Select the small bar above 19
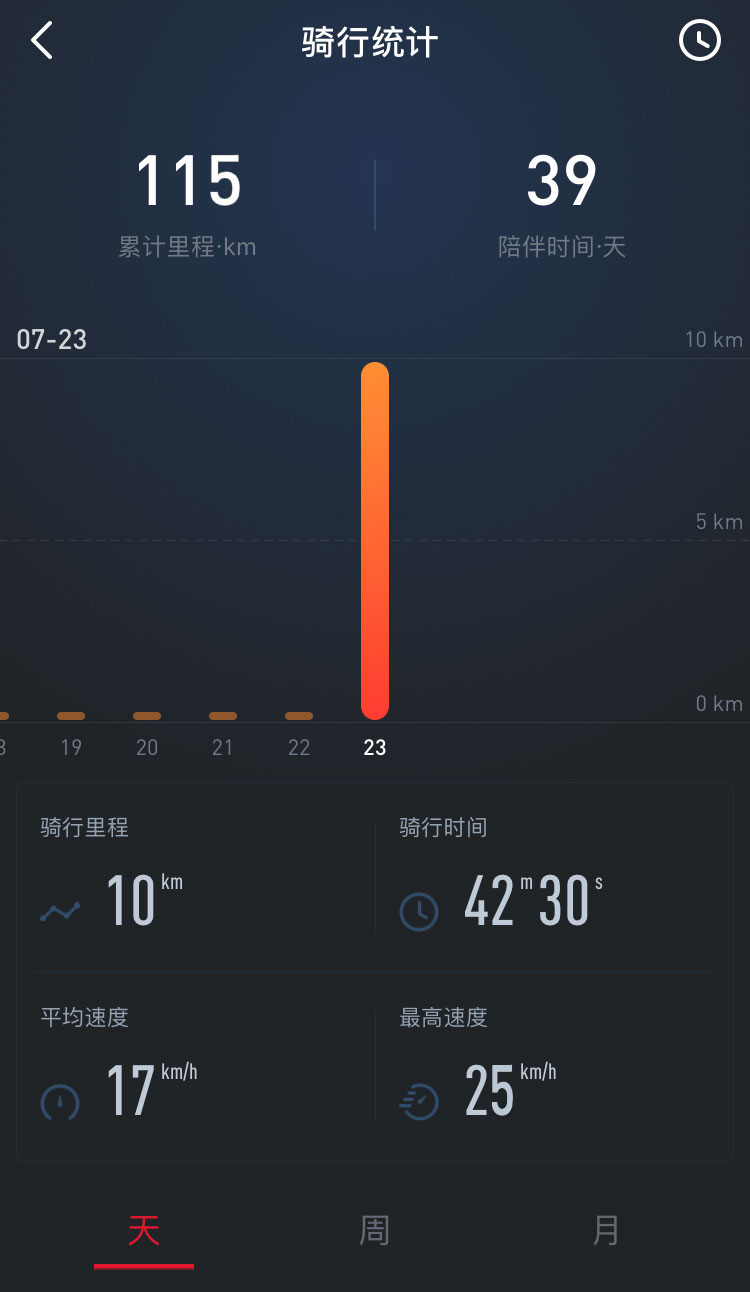This screenshot has width=750, height=1292. click(x=70, y=716)
